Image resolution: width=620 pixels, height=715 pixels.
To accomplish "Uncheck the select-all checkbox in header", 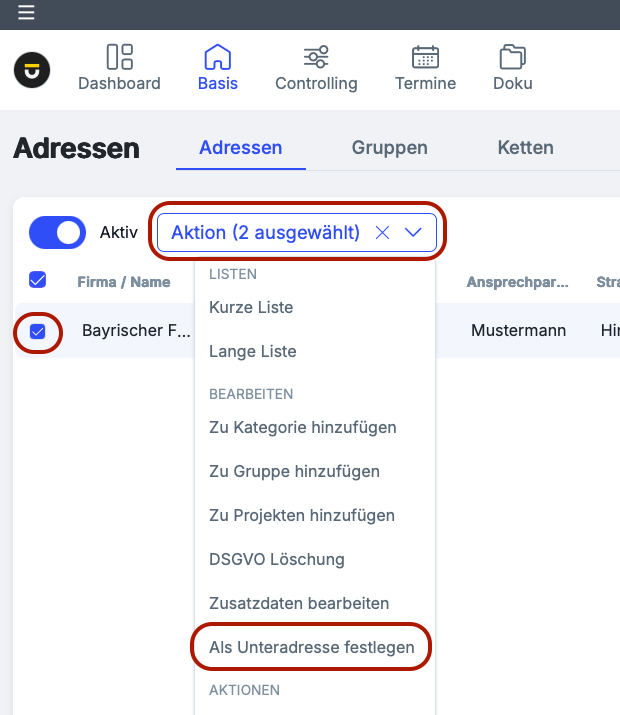I will tap(38, 280).
